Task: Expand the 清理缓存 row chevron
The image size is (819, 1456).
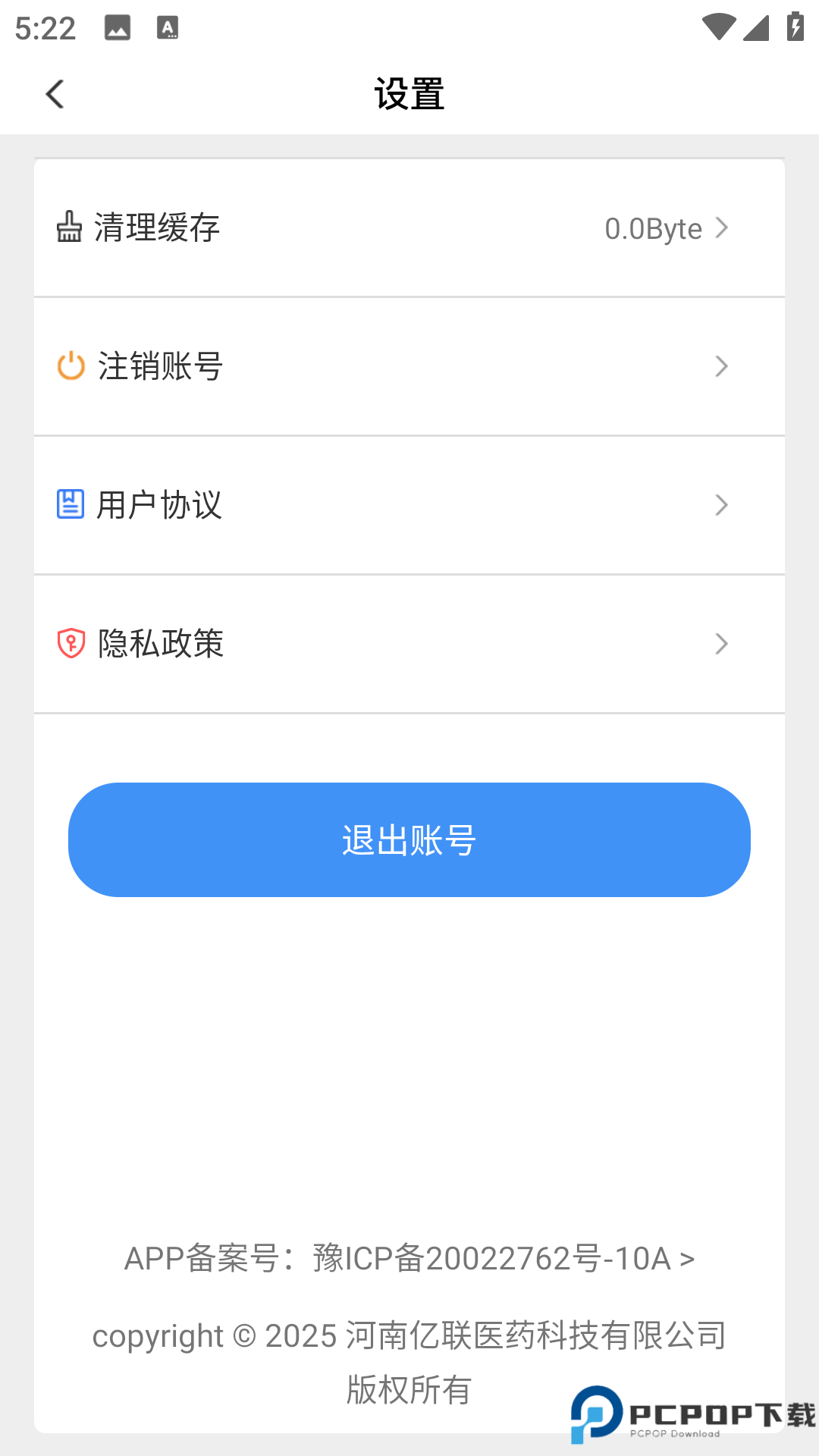Action: pos(721,227)
